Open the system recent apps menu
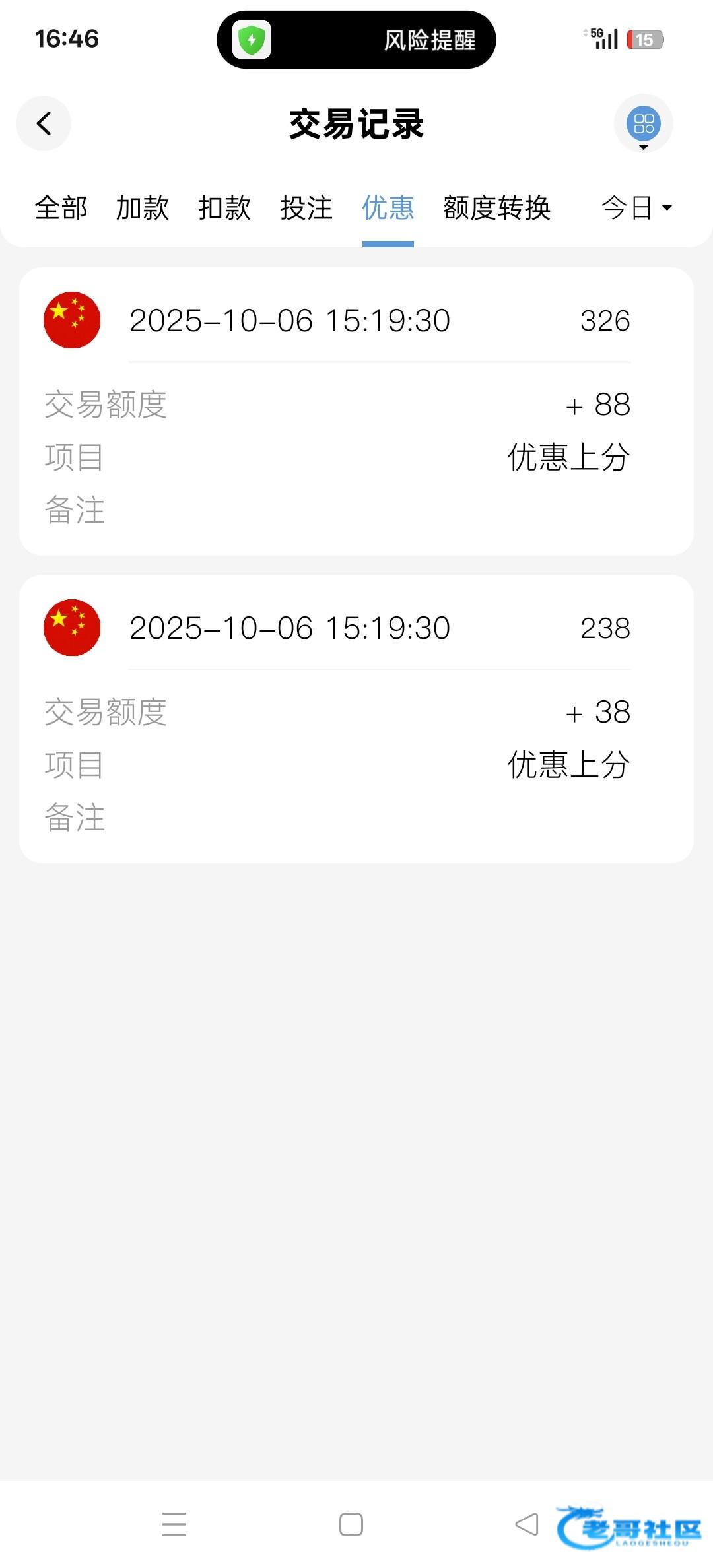This screenshot has height=1568, width=713. (174, 1524)
